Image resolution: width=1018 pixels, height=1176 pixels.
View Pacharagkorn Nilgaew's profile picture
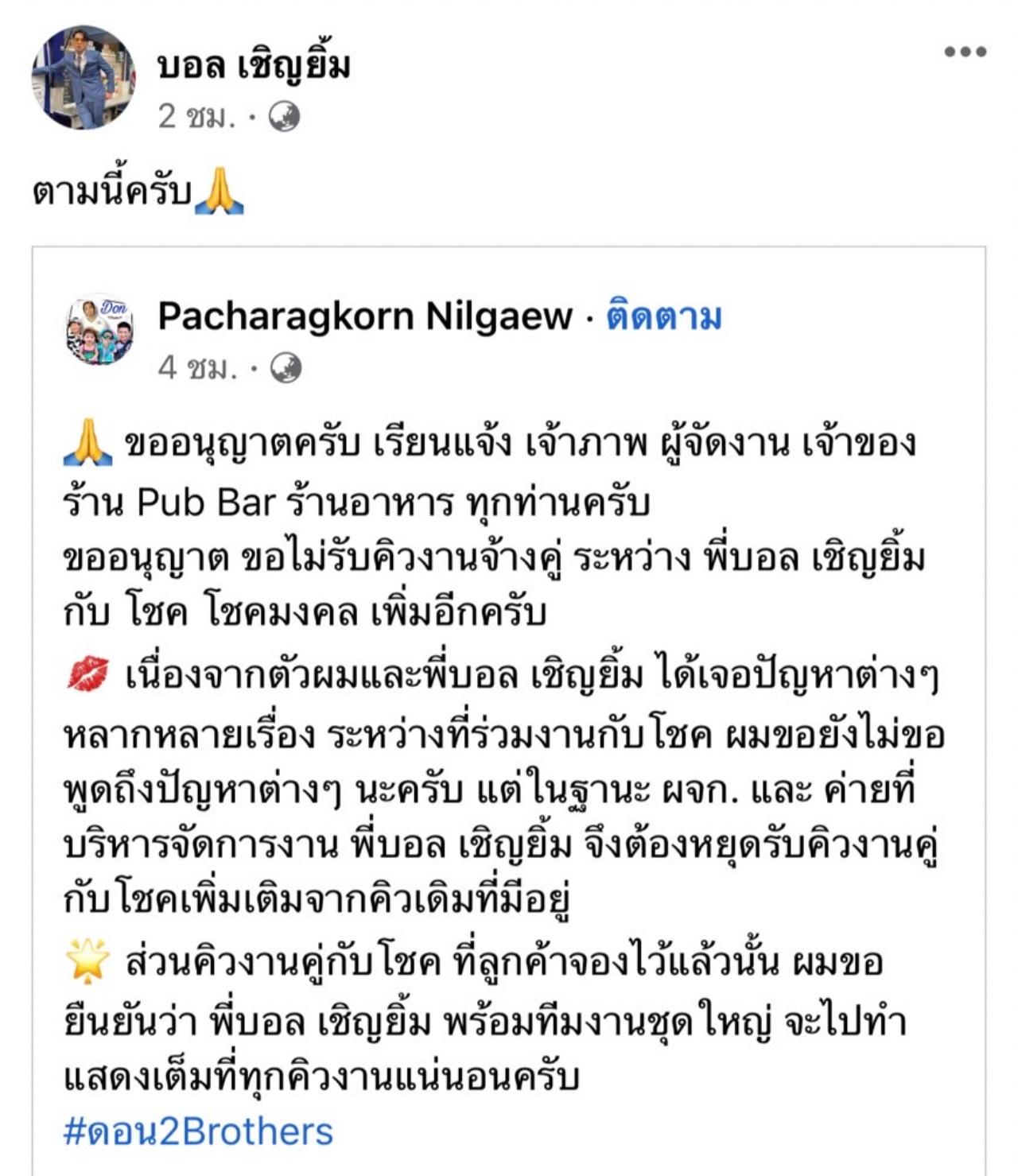[99, 331]
